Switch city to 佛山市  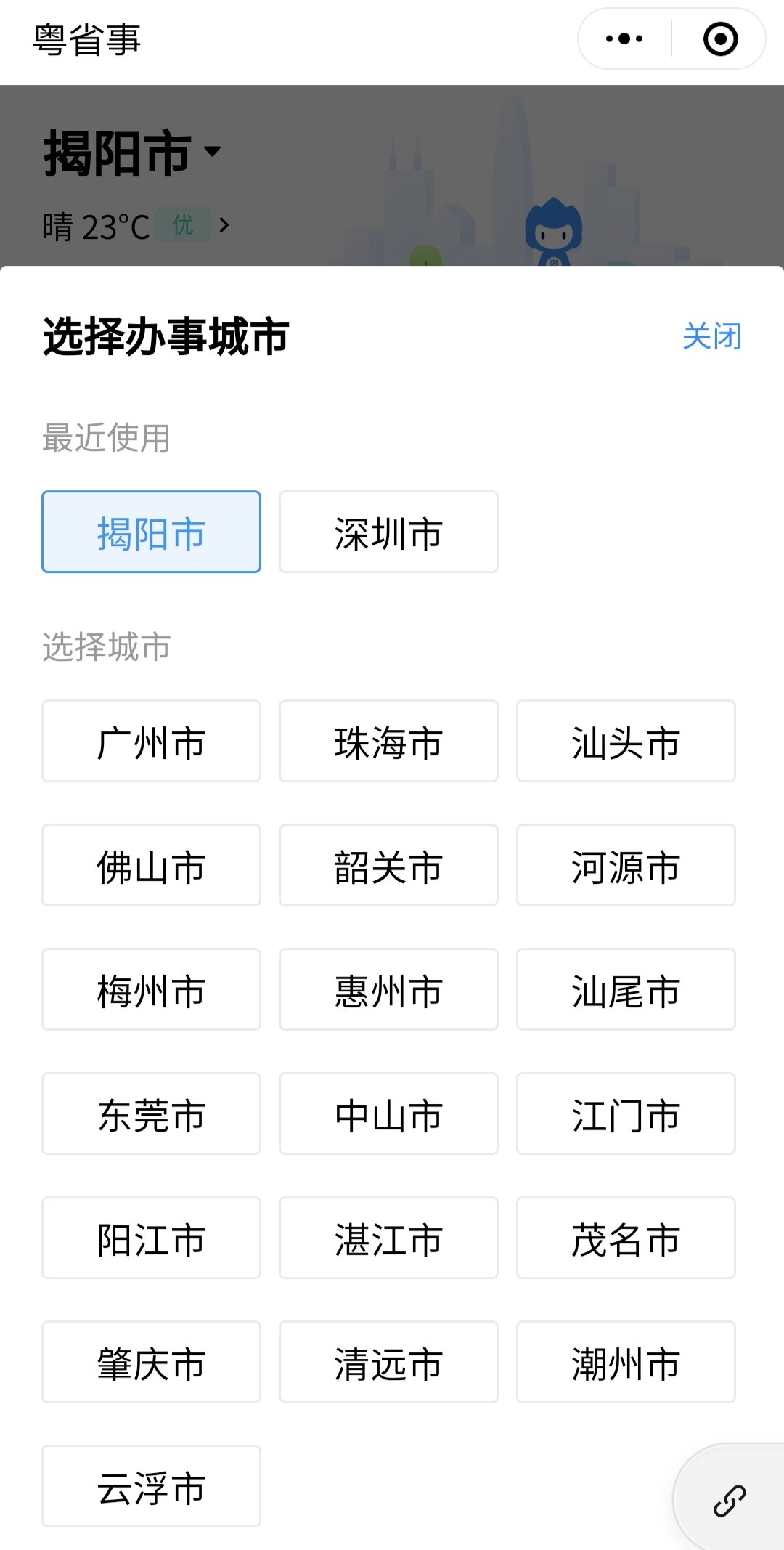(x=151, y=866)
